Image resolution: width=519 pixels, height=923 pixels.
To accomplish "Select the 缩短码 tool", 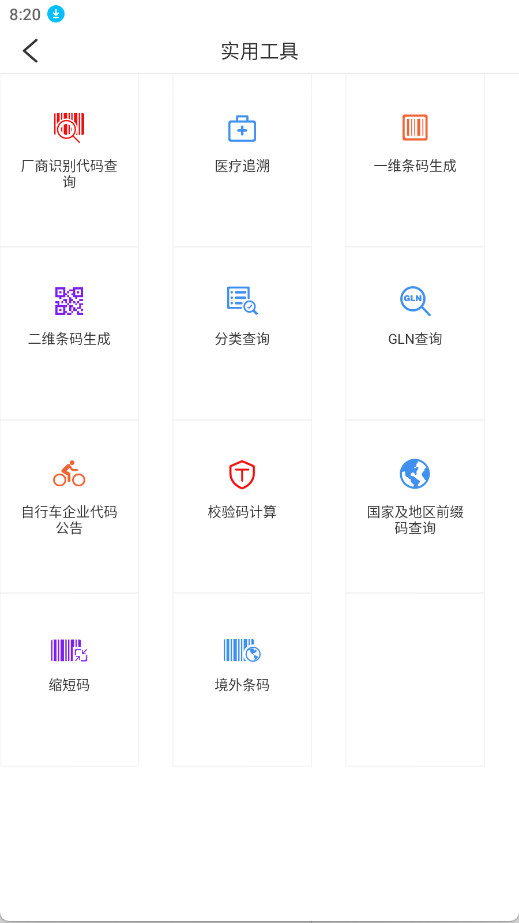I will pyautogui.click(x=69, y=679).
